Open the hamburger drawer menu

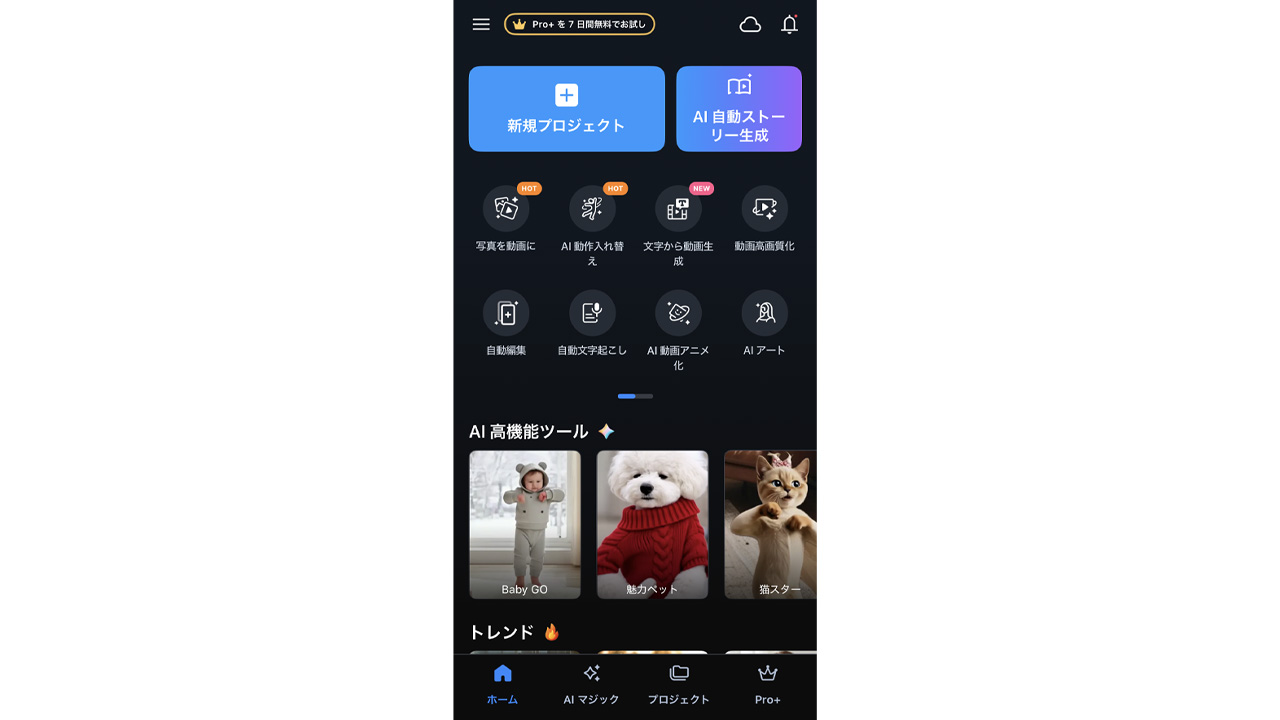click(x=481, y=24)
